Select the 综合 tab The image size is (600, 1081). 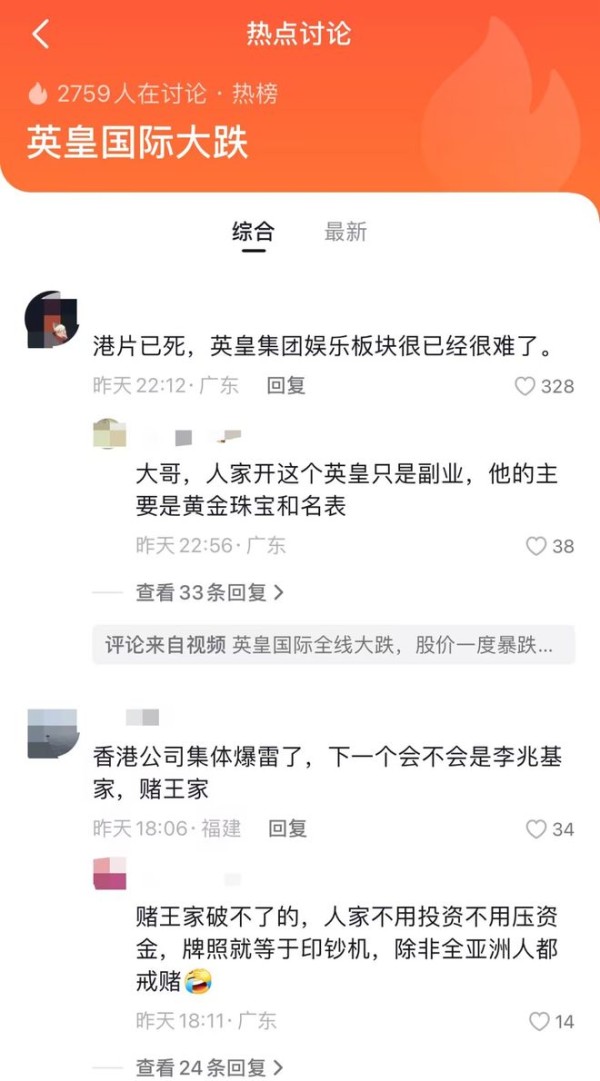pos(253,232)
